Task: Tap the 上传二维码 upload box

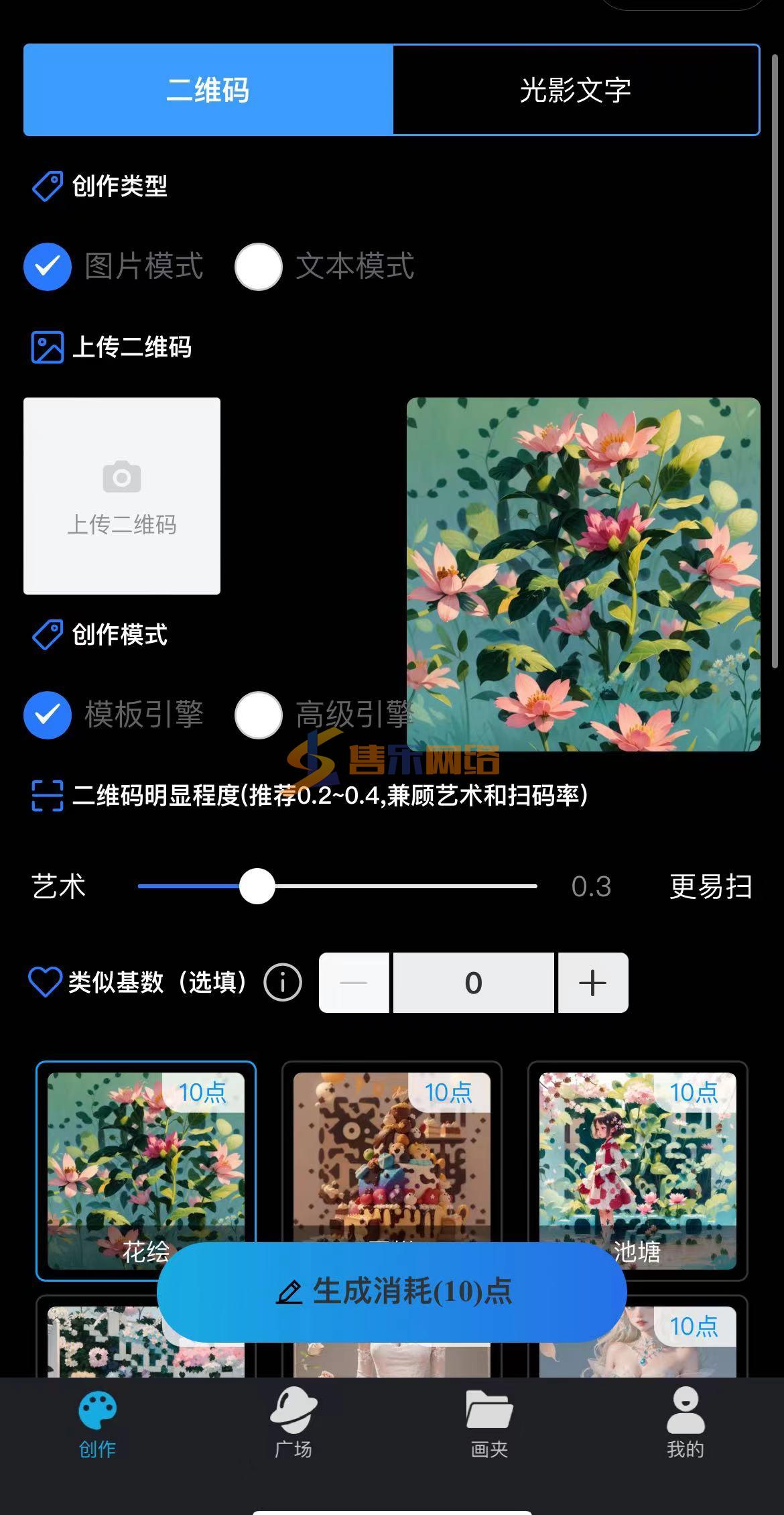Action: point(122,496)
